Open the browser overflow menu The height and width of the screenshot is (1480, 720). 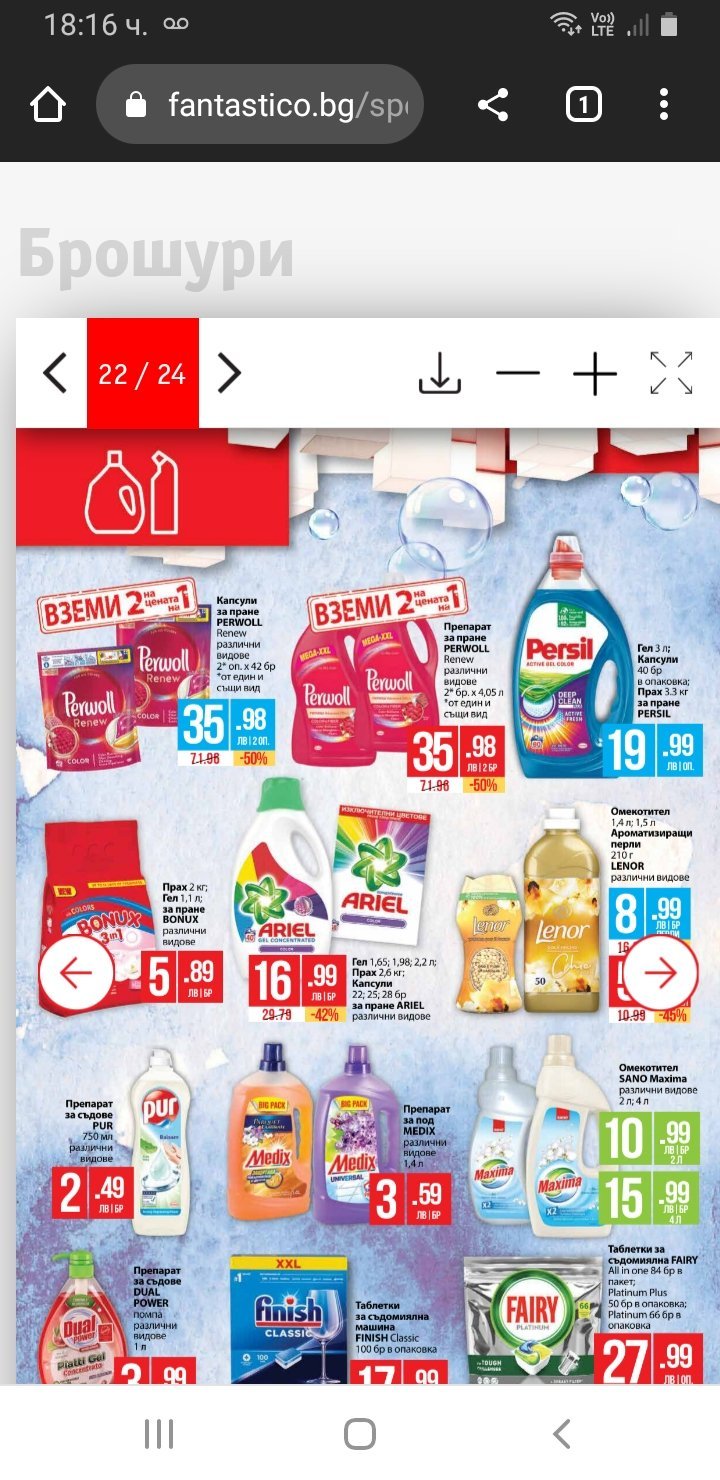[x=665, y=105]
